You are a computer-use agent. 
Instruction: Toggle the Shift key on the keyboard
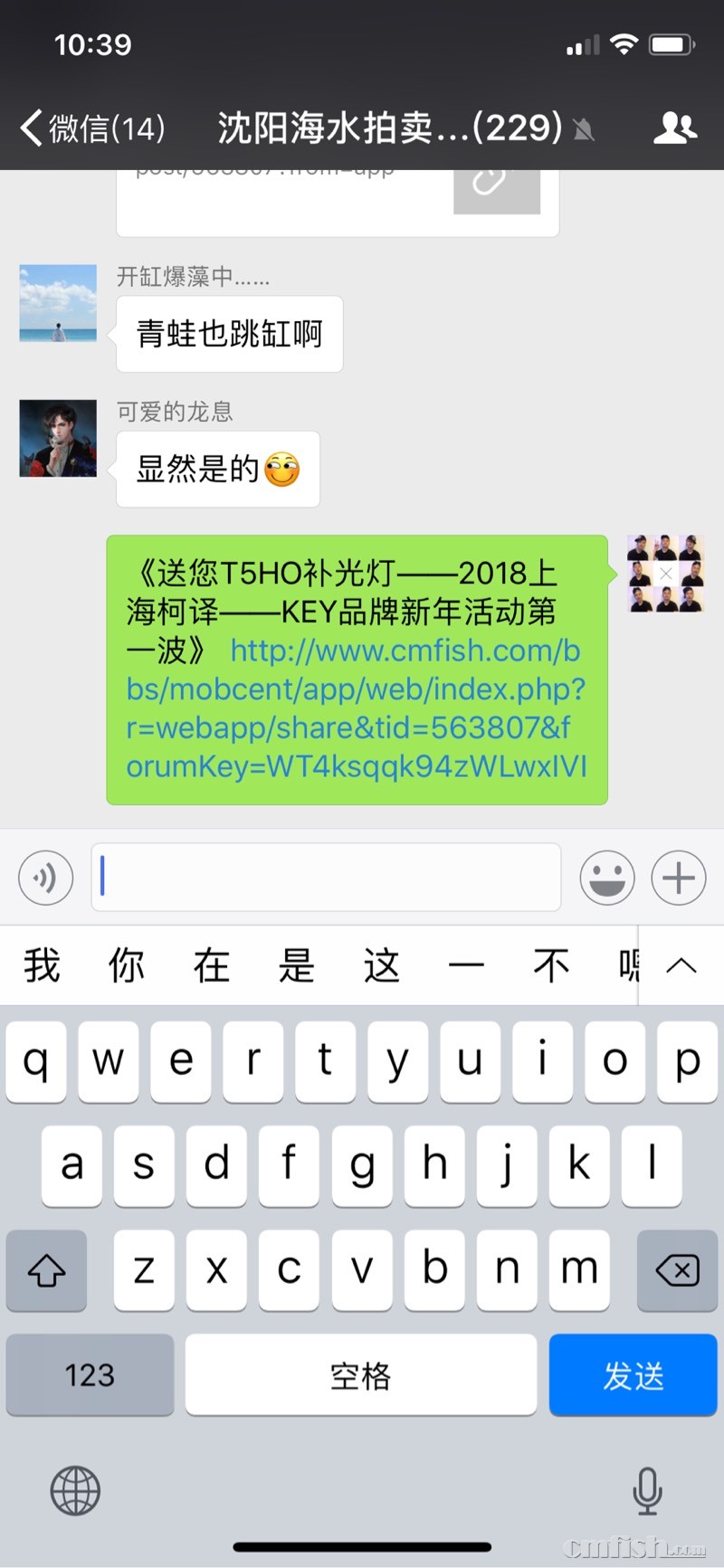point(46,1271)
